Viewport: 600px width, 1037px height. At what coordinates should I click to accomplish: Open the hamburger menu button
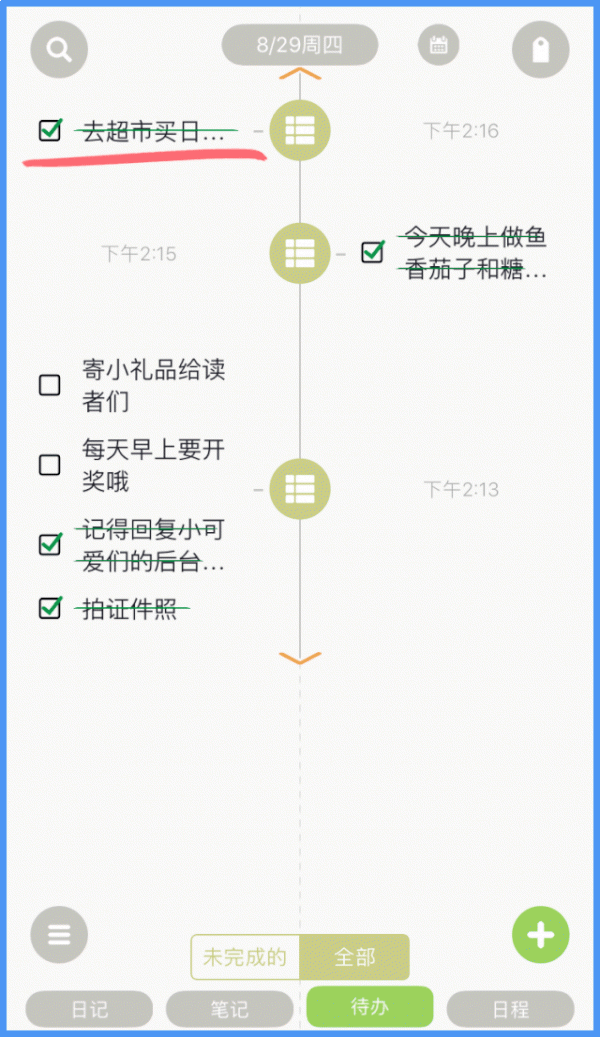pos(59,935)
